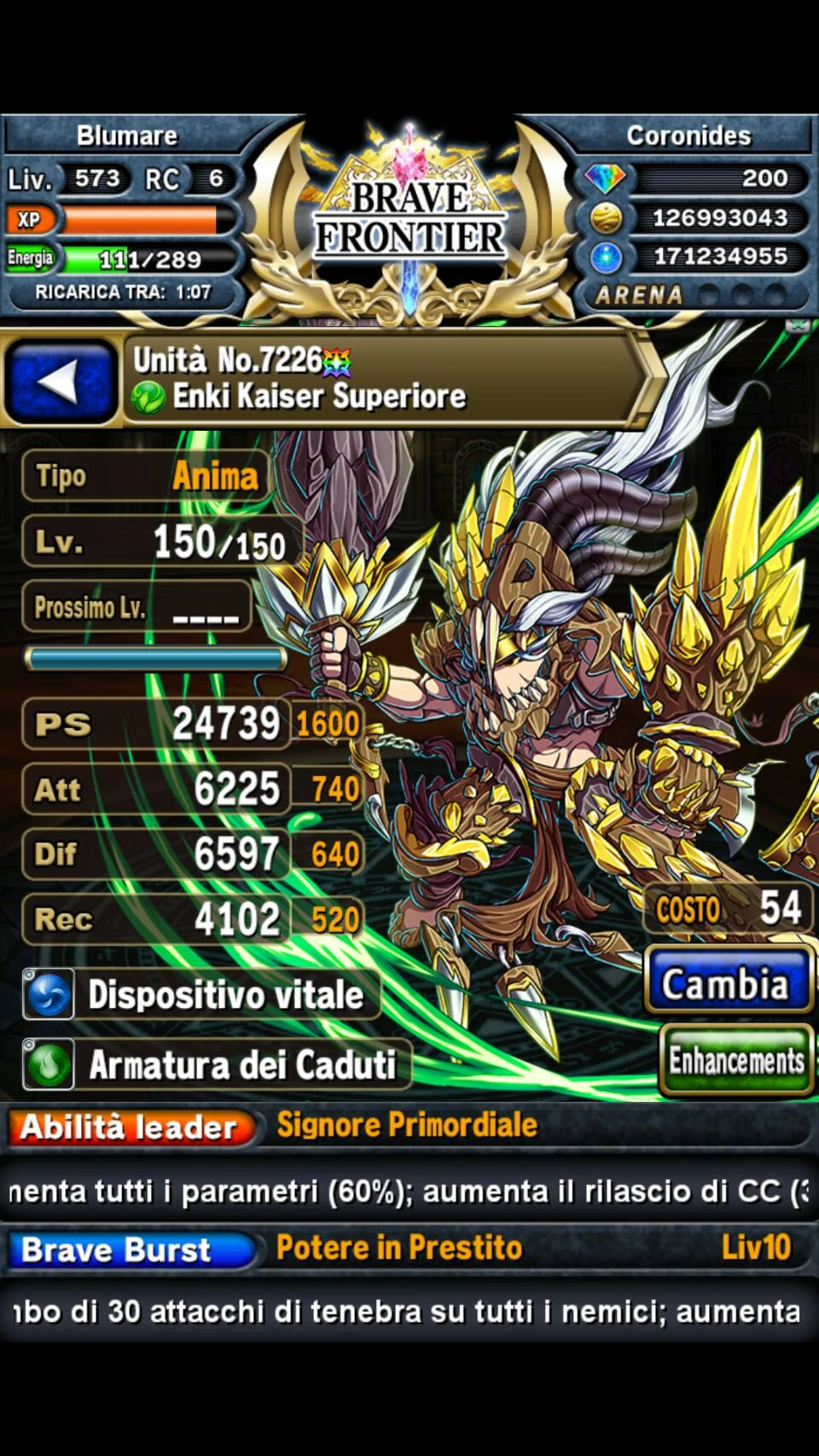Show the Brave Burst description
Image resolution: width=819 pixels, height=1456 pixels.
click(131, 1249)
